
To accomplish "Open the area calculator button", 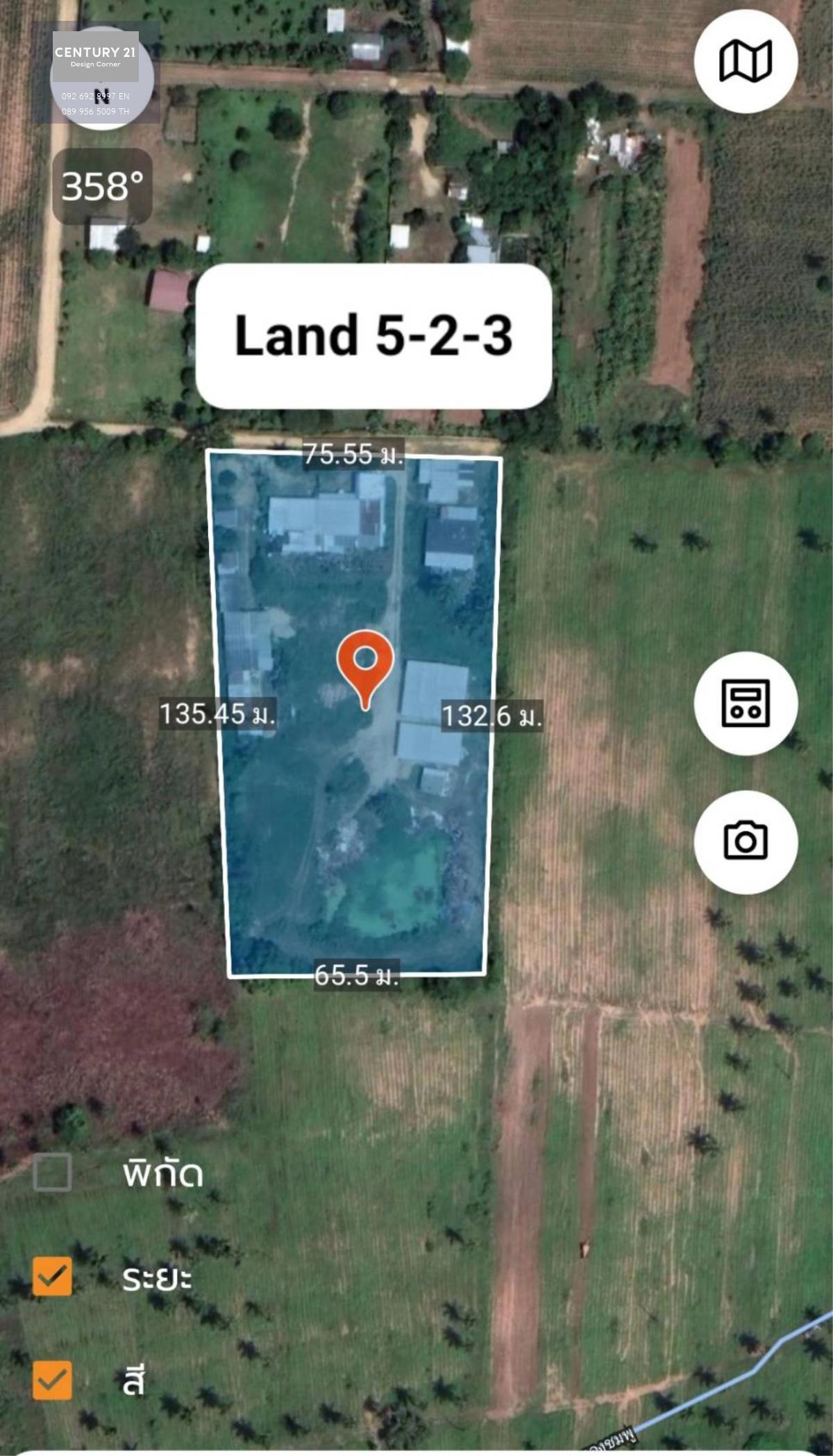I will (x=746, y=703).
